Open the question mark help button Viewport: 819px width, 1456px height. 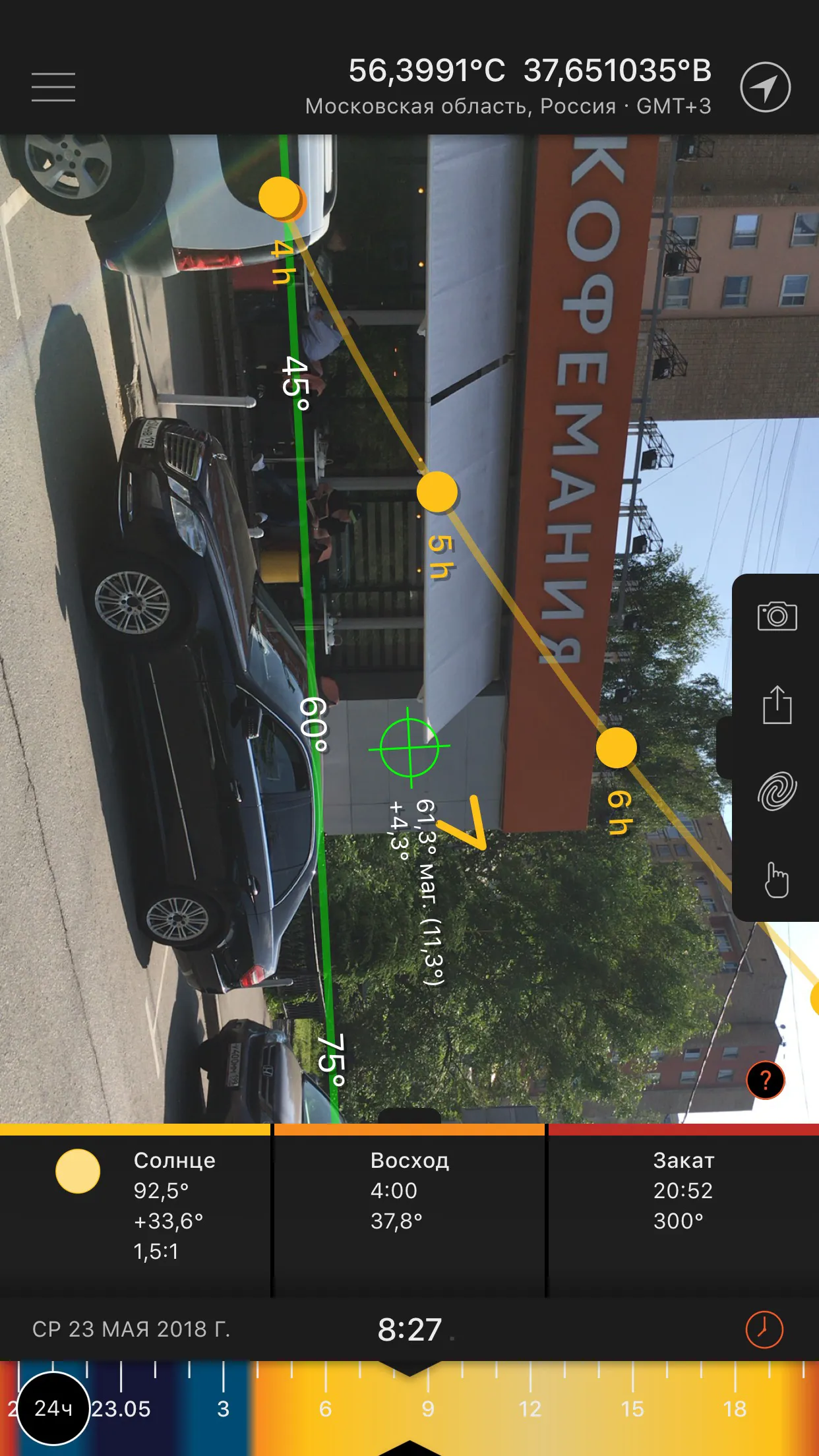765,1080
